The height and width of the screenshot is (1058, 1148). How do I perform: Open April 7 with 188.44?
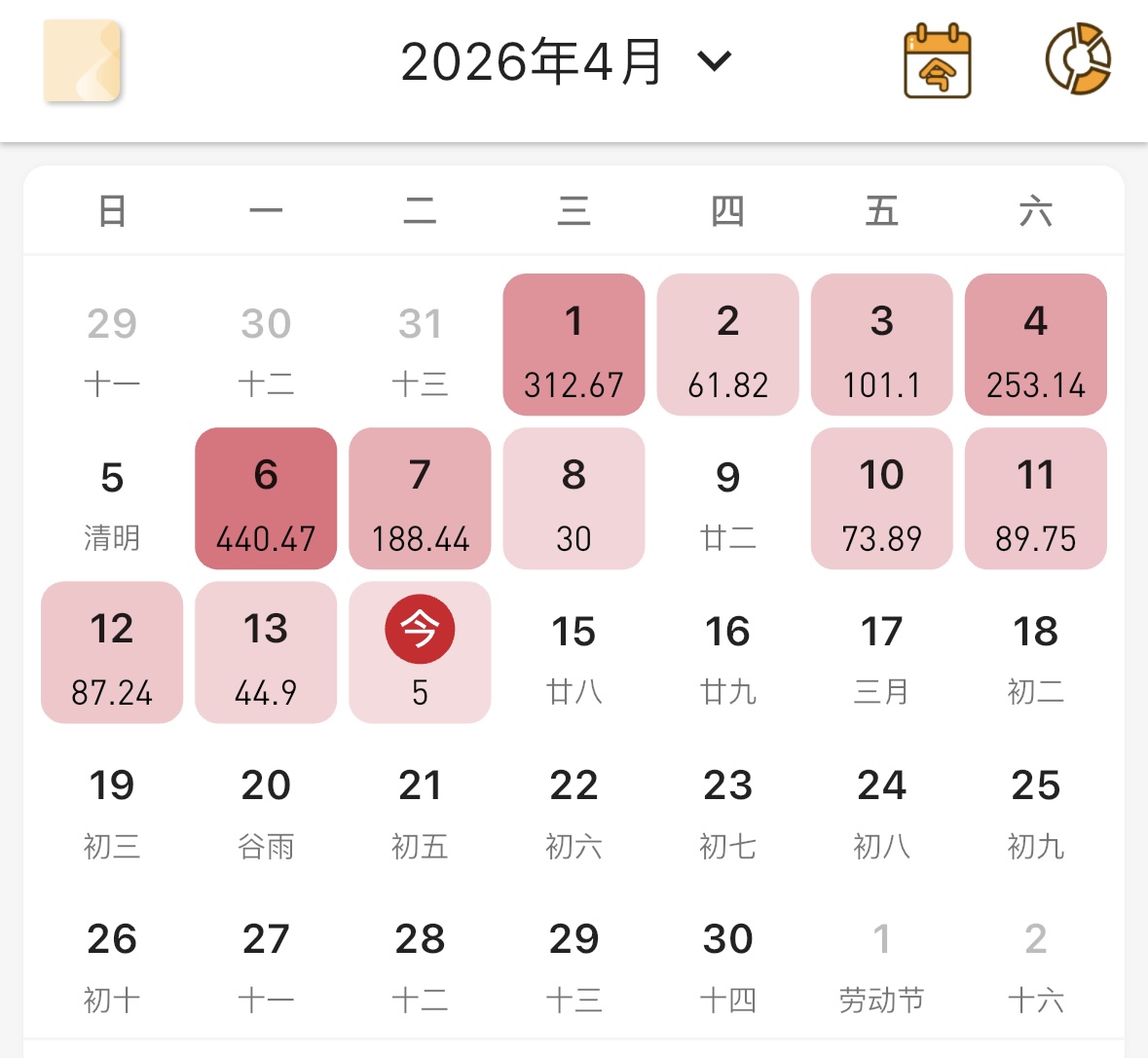420,498
